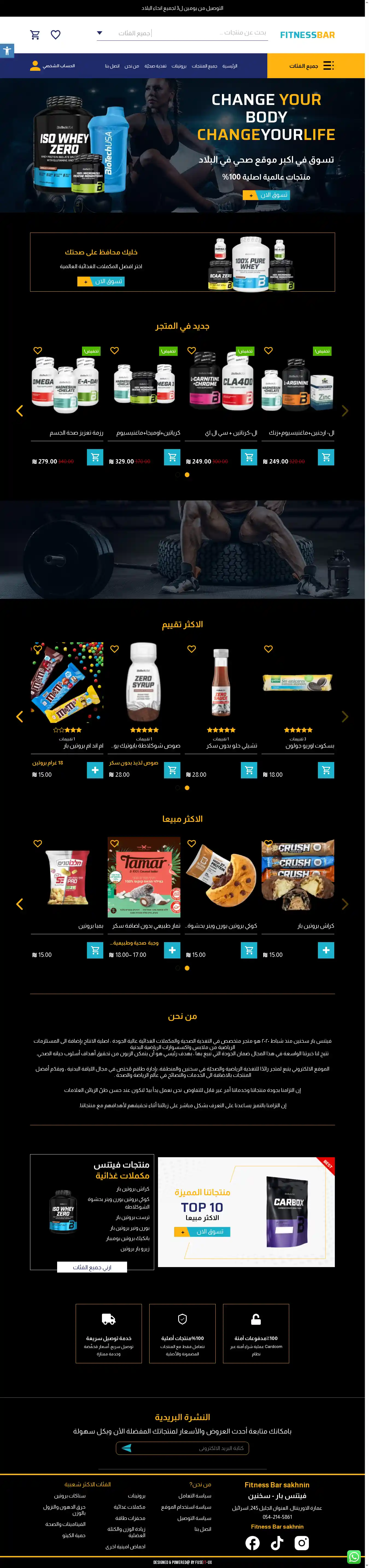Open the wishlist heart in the header
Image resolution: width=369 pixels, height=1568 pixels.
55,35
